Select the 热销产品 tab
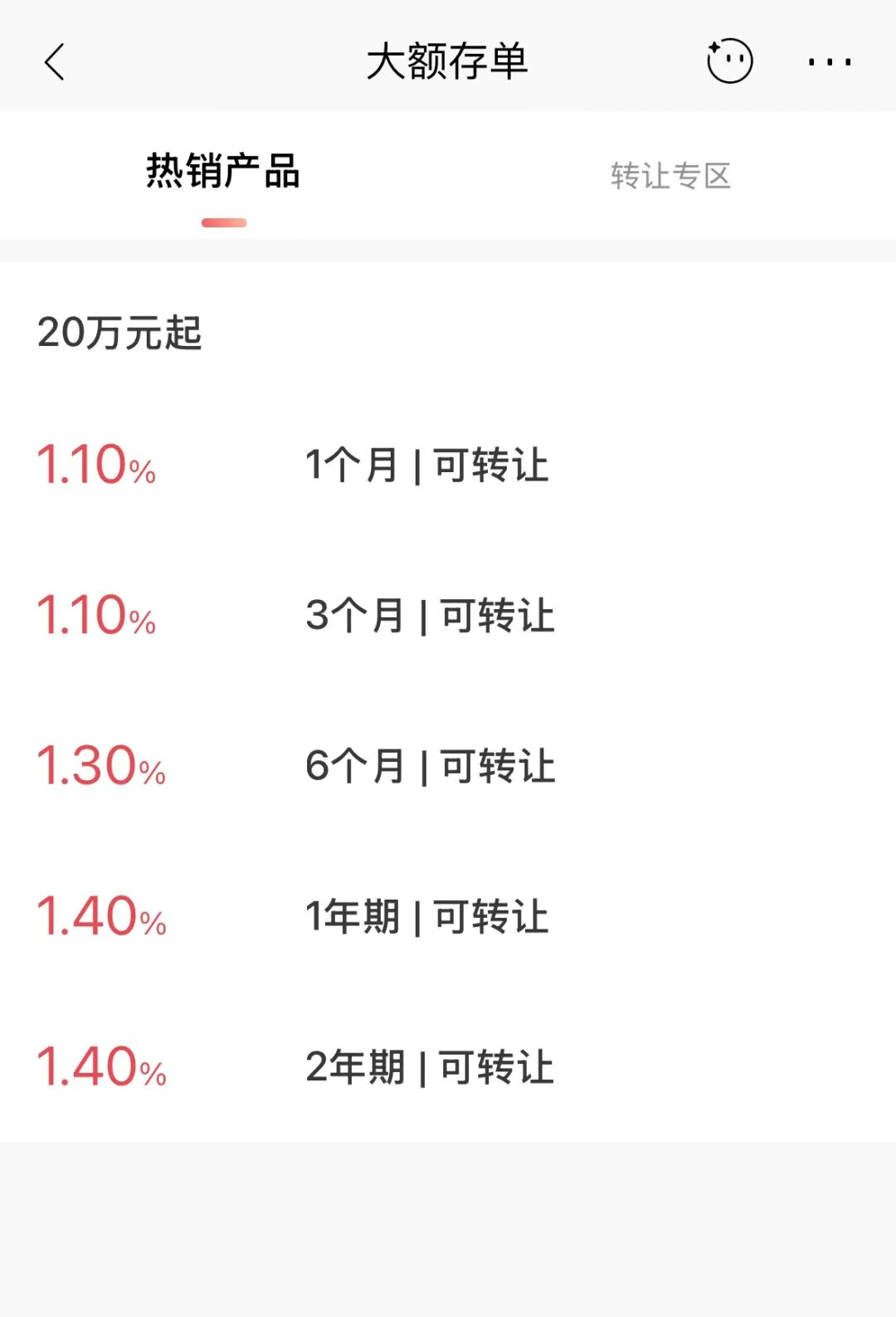This screenshot has width=896, height=1317. point(223,173)
